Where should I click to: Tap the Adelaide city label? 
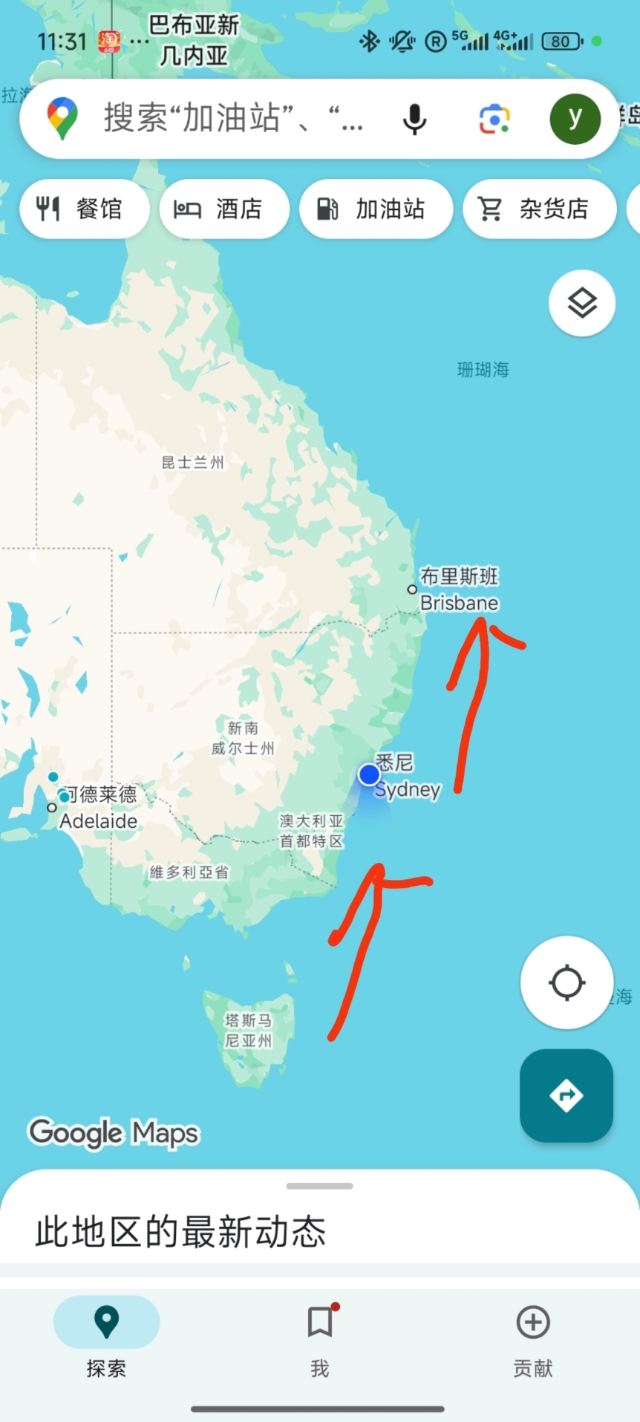[98, 821]
